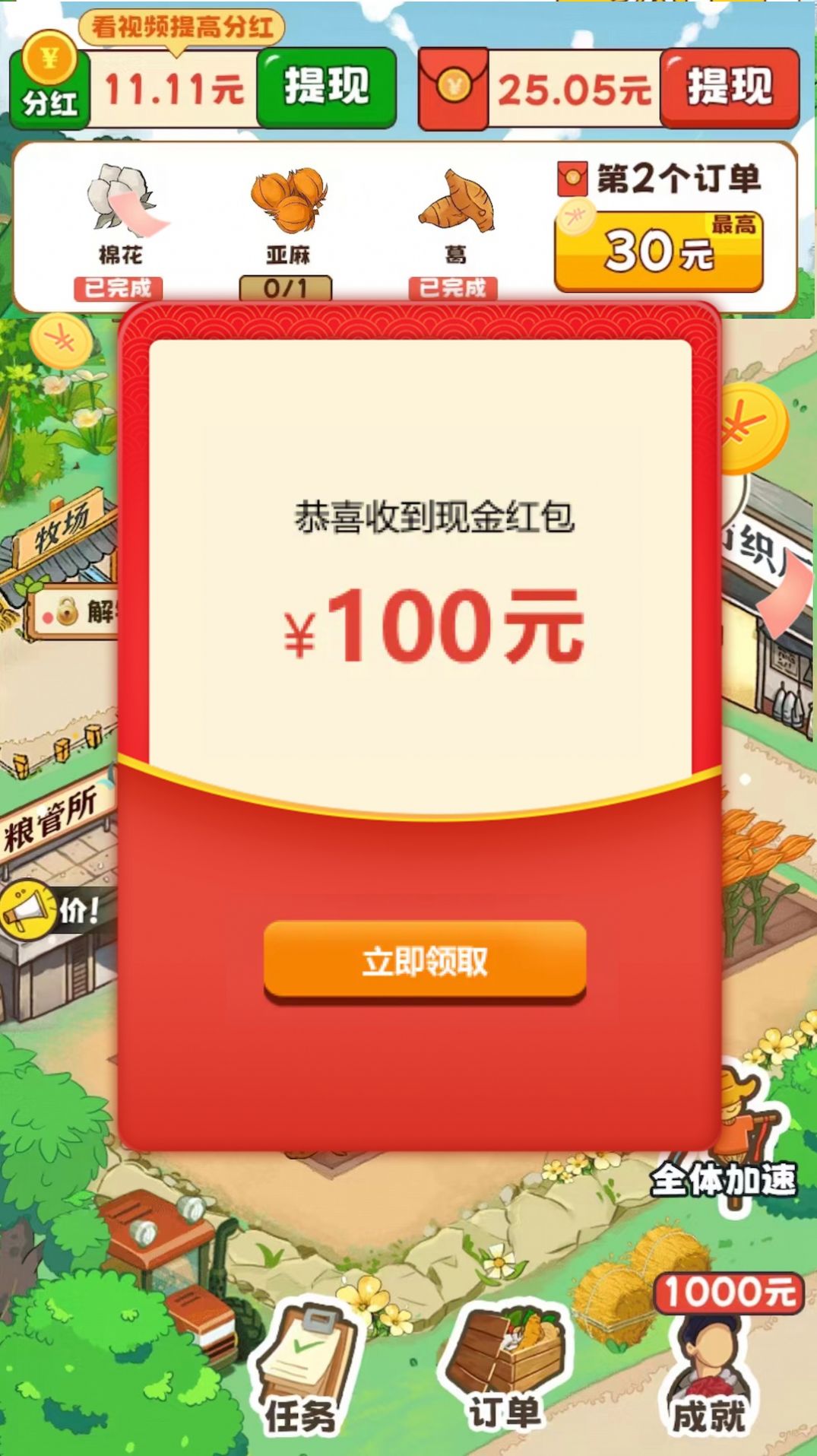Claim the 100元 red packet with 立即领取

pos(424,961)
